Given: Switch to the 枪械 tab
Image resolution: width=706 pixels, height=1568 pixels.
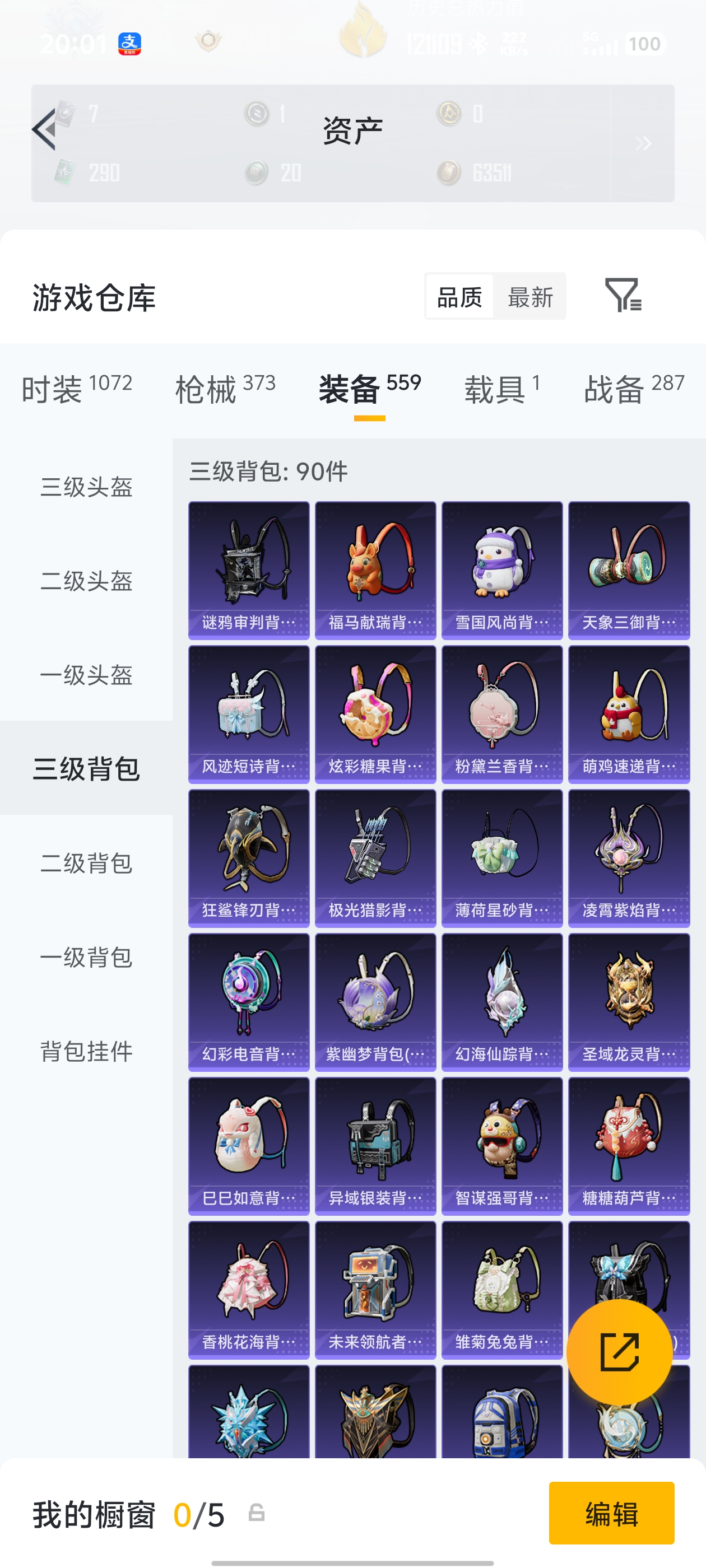Looking at the screenshot, I should coord(225,388).
